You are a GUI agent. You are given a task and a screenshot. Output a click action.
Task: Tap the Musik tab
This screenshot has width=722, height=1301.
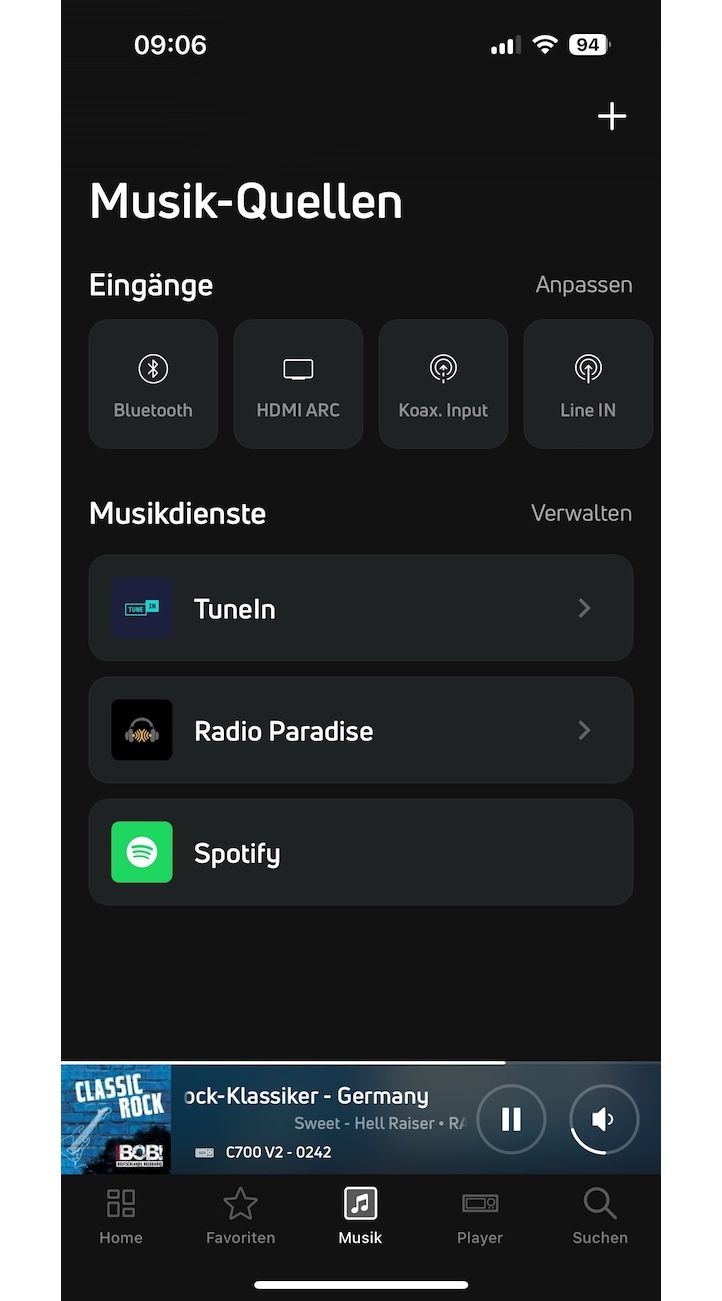(360, 1216)
